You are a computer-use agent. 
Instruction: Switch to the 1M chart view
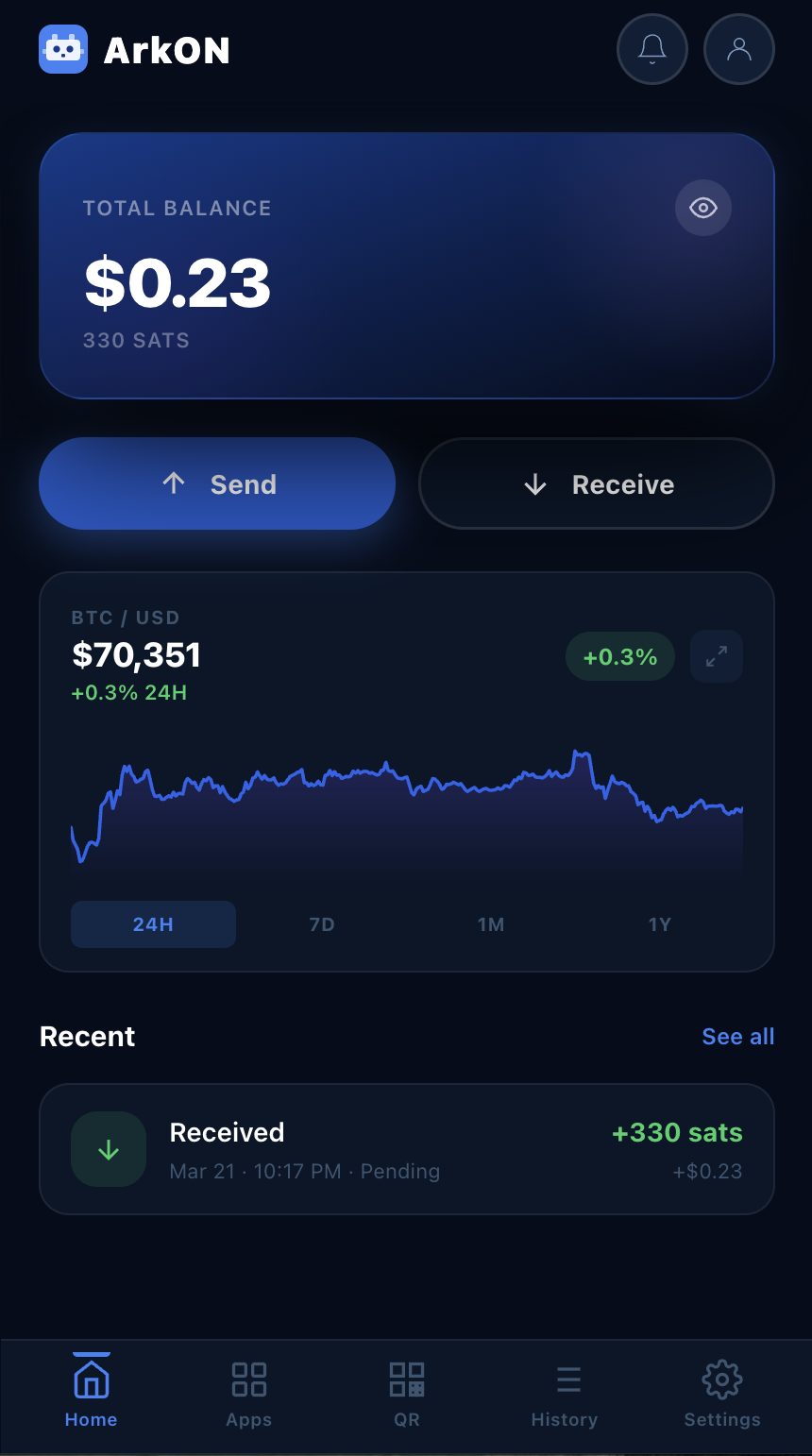tap(491, 924)
